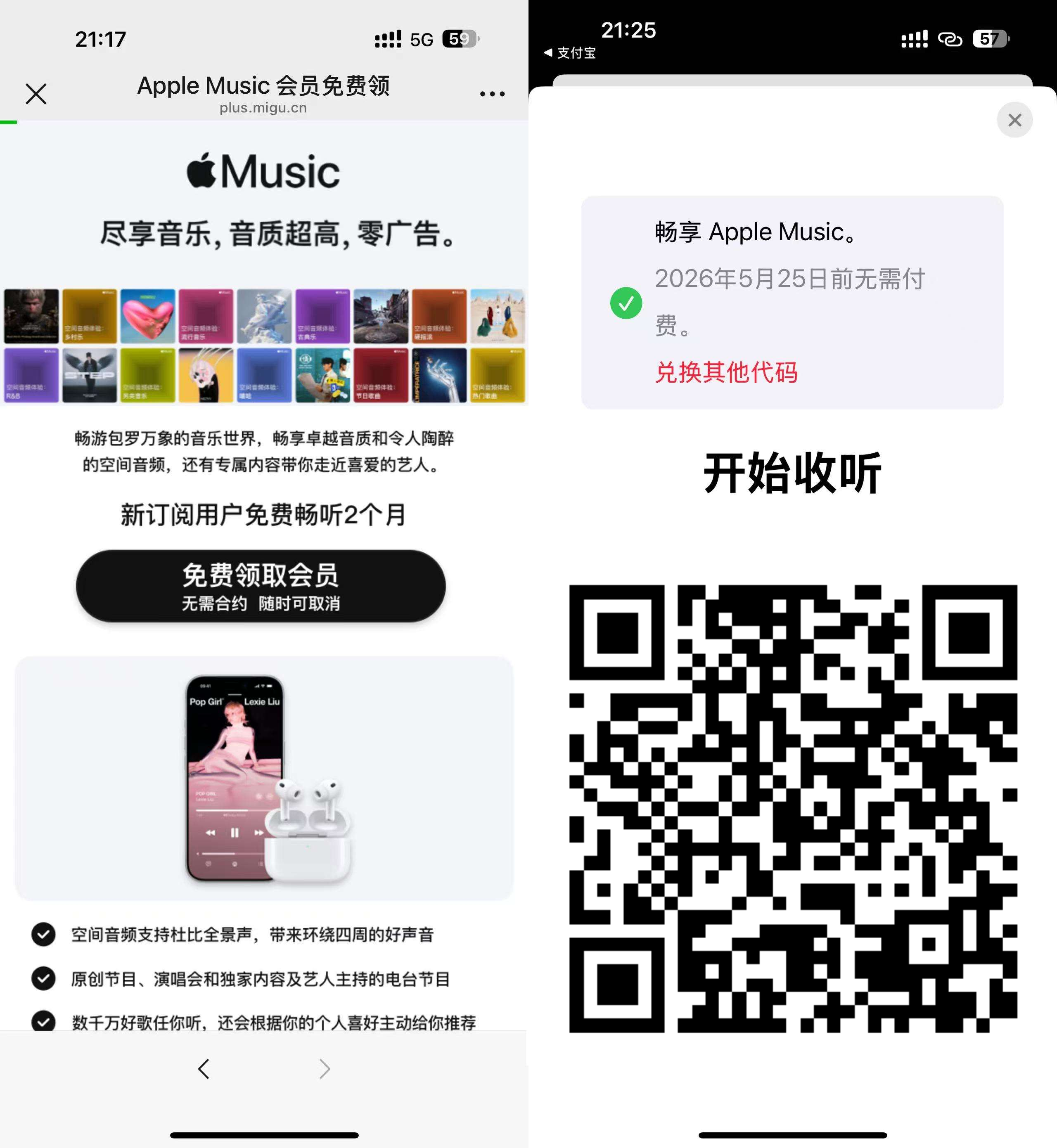Open the three-dot overflow menu
The height and width of the screenshot is (1148, 1057).
click(x=492, y=94)
